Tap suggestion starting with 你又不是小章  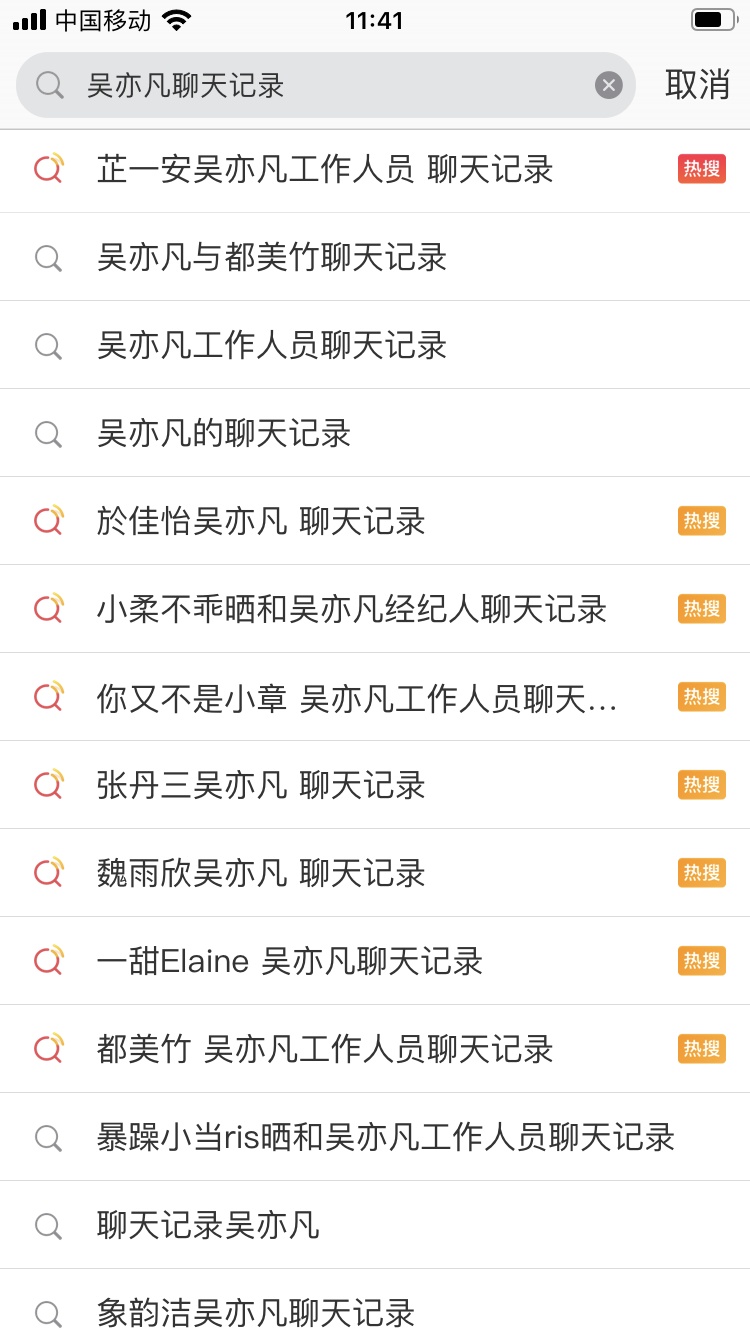375,697
